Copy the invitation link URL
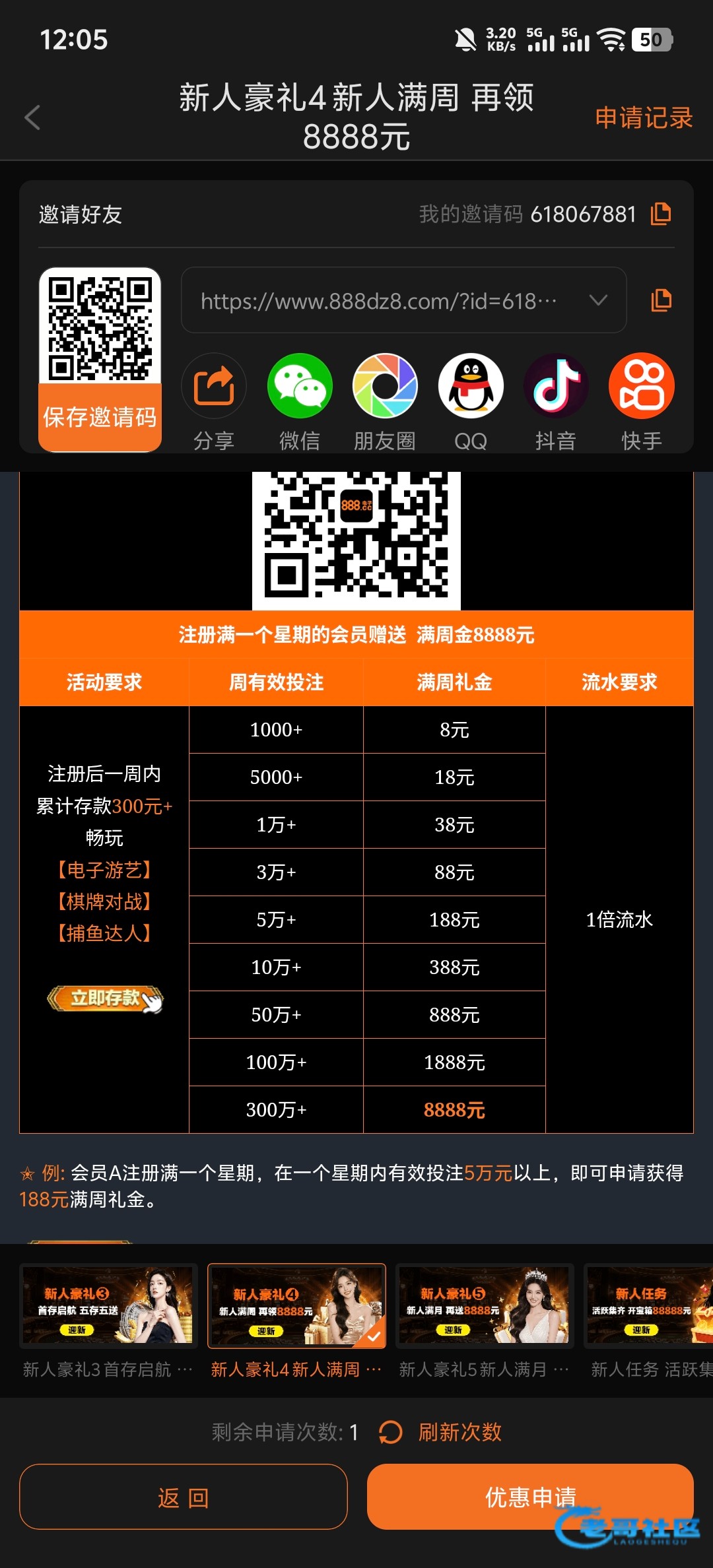Image resolution: width=713 pixels, height=1568 pixels. (x=660, y=301)
